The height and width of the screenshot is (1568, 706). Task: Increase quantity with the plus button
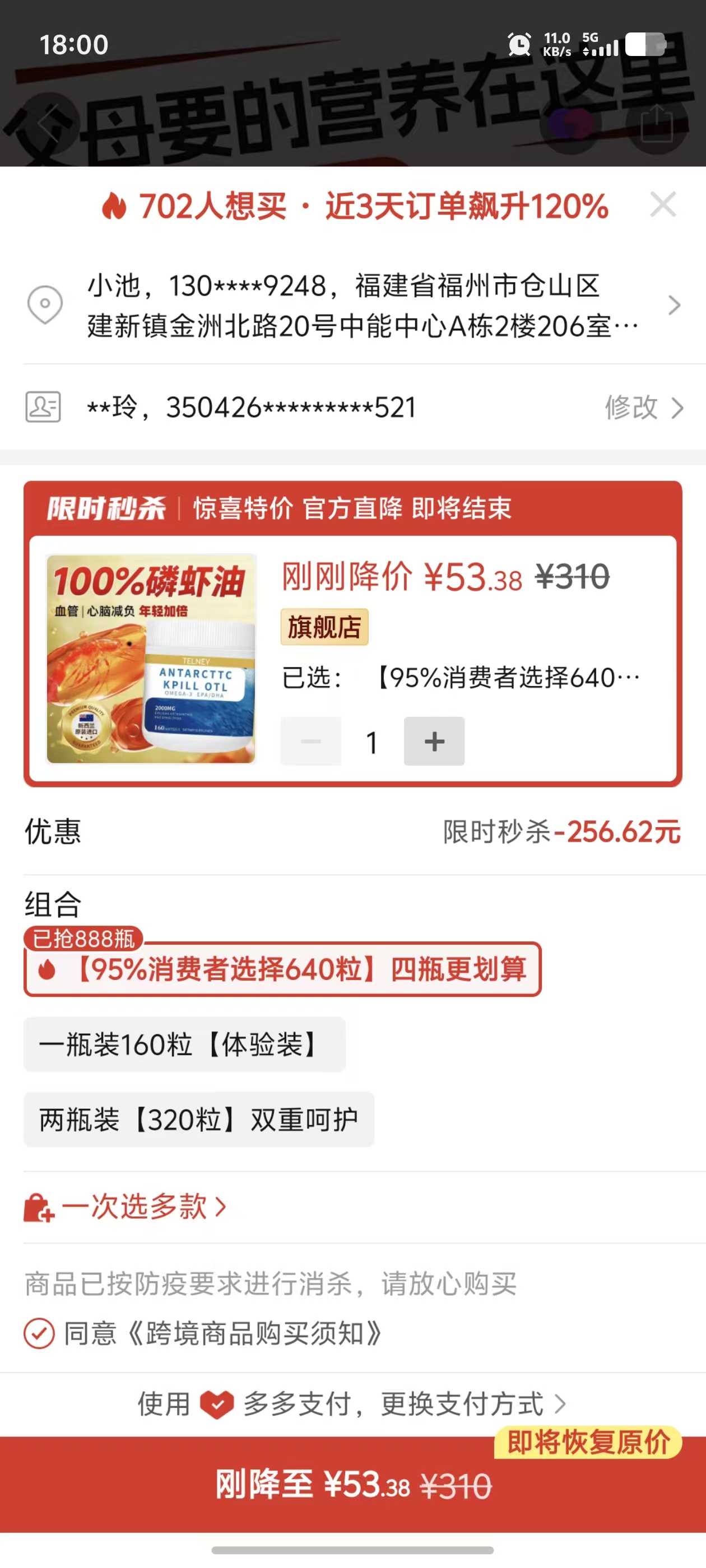(x=434, y=741)
